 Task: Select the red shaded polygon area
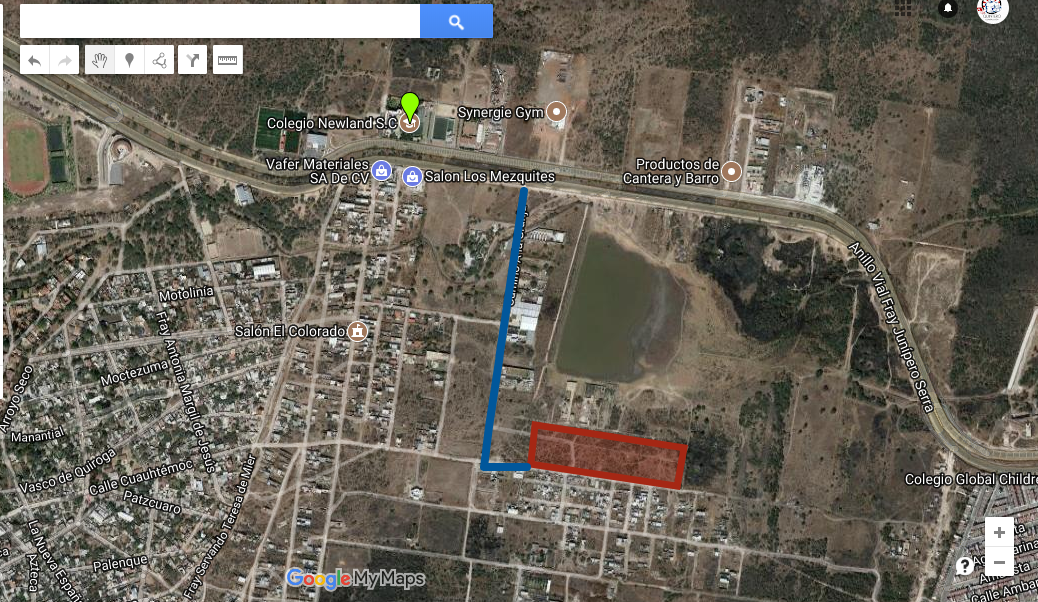606,456
